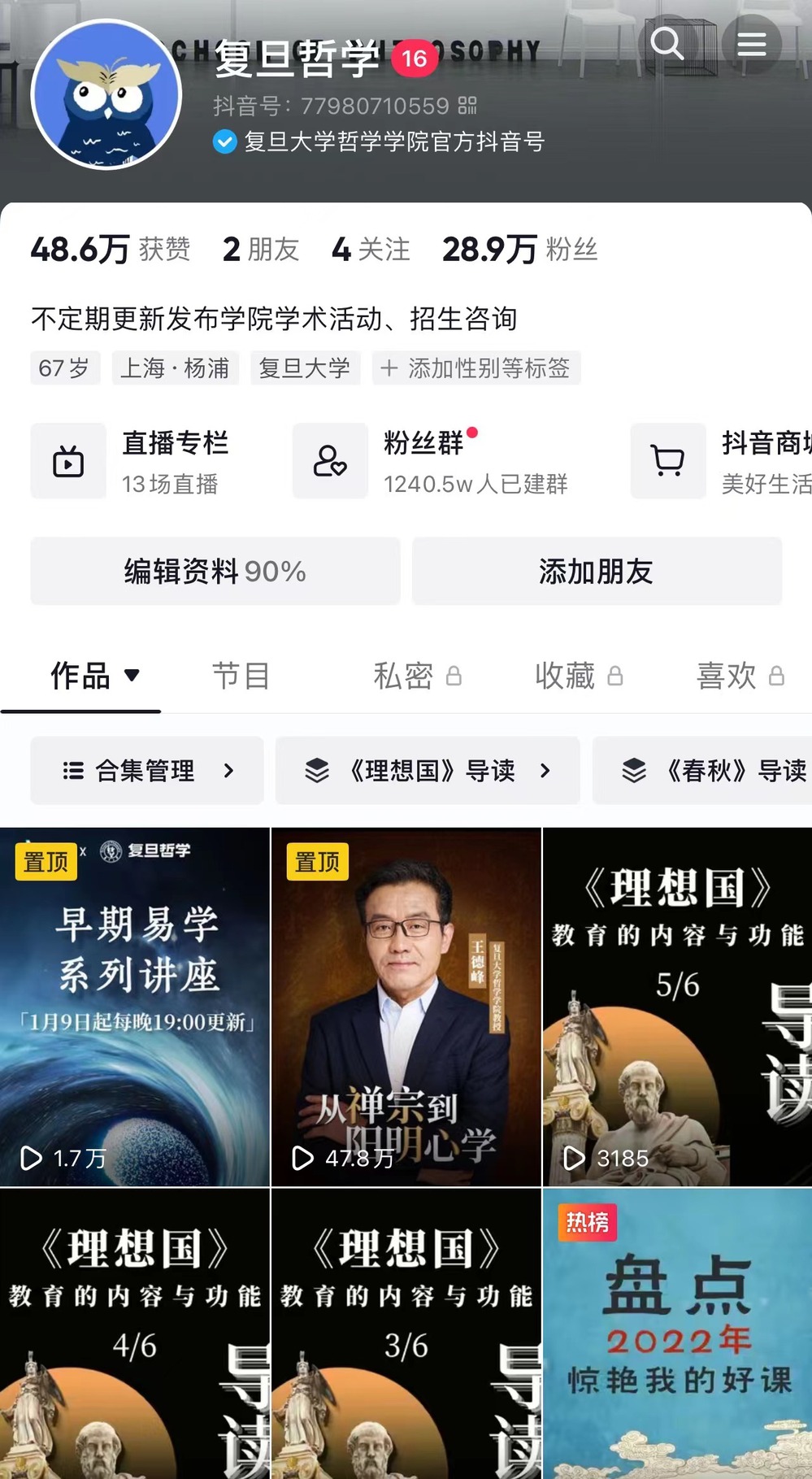Tap 添加性别等标签 chip
The width and height of the screenshot is (812, 1479).
point(475,368)
